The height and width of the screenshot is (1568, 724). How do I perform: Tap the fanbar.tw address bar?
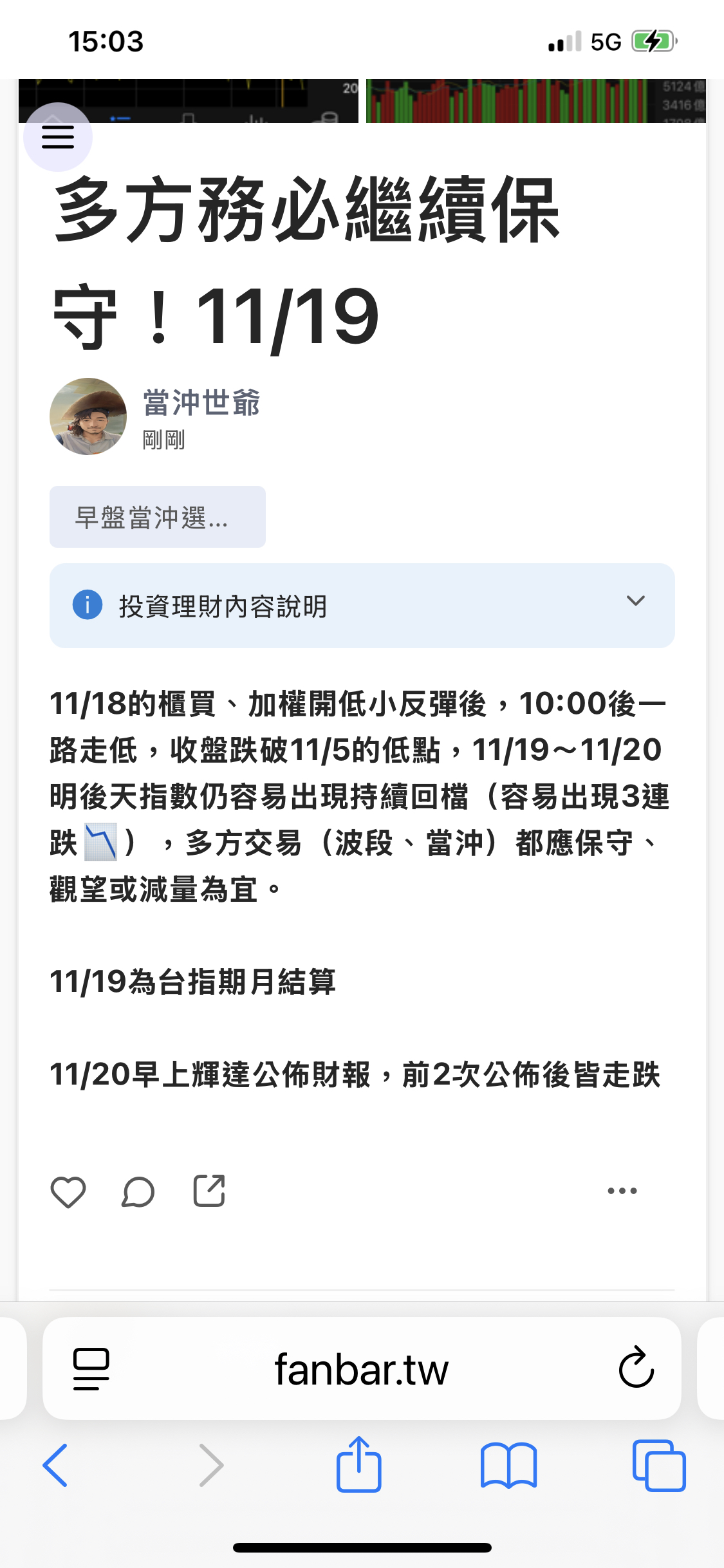pos(361,1370)
